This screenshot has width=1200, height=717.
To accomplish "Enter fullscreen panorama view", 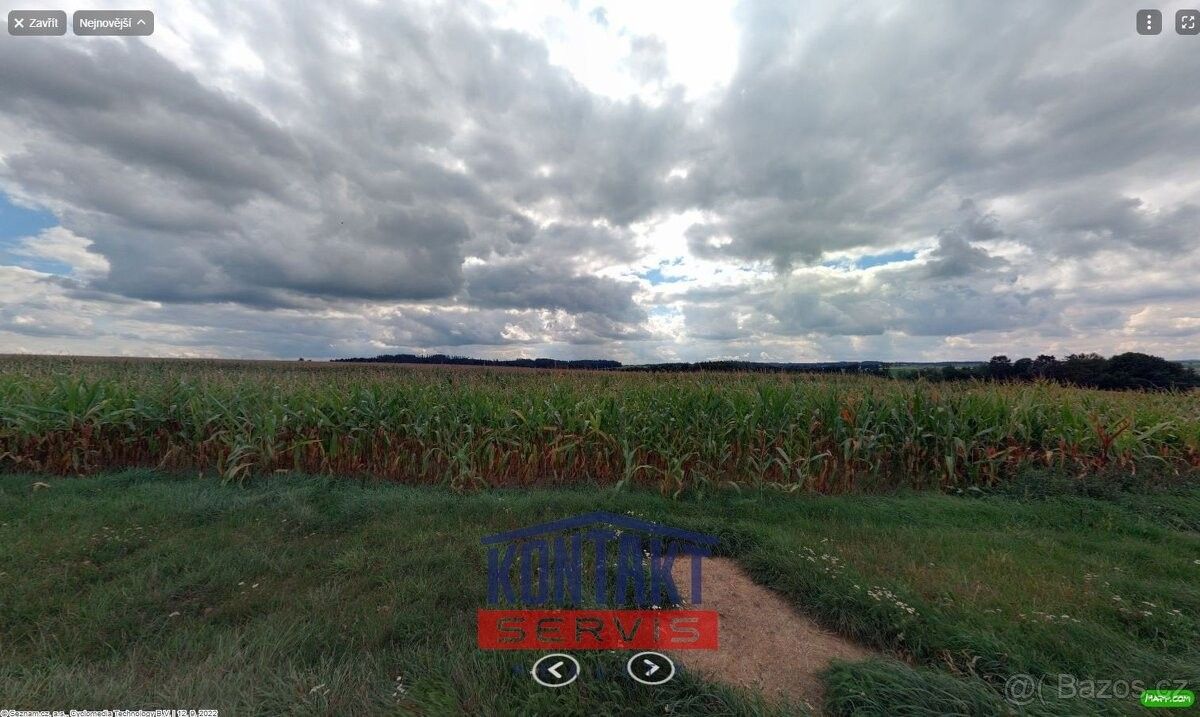I will [x=1186, y=22].
